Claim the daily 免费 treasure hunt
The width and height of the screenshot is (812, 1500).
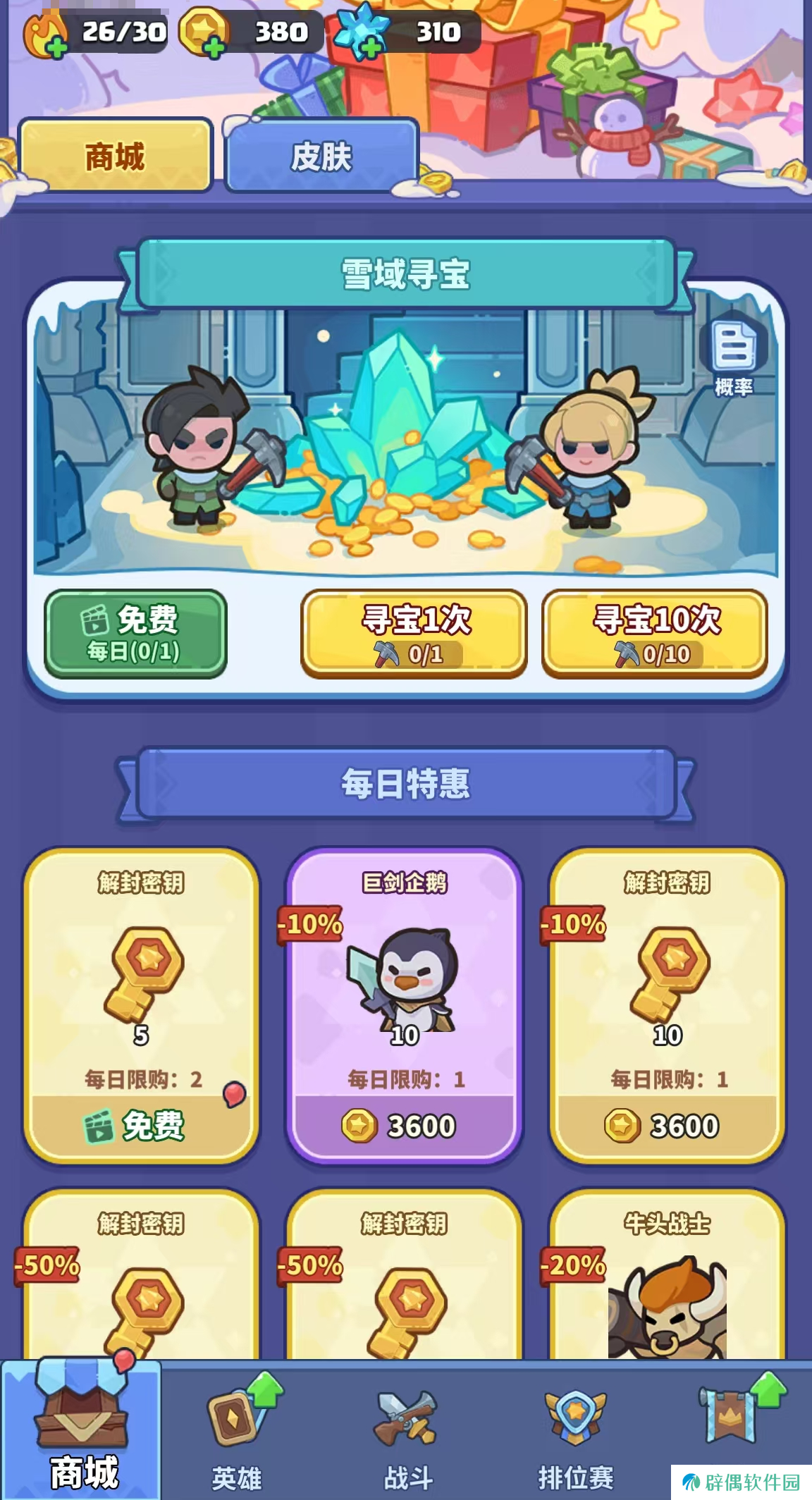pyautogui.click(x=135, y=634)
